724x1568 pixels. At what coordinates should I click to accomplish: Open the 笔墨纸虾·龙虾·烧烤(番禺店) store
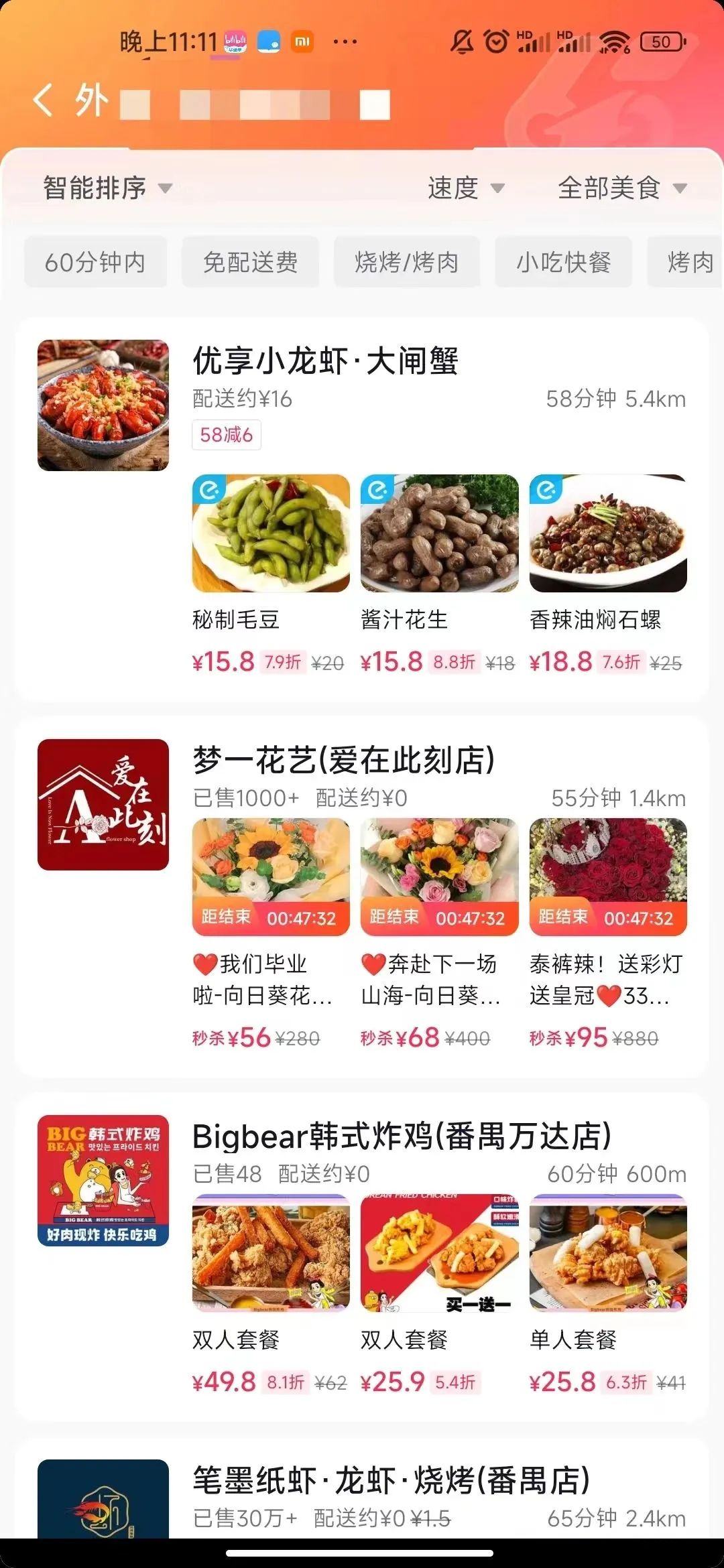(x=391, y=1481)
